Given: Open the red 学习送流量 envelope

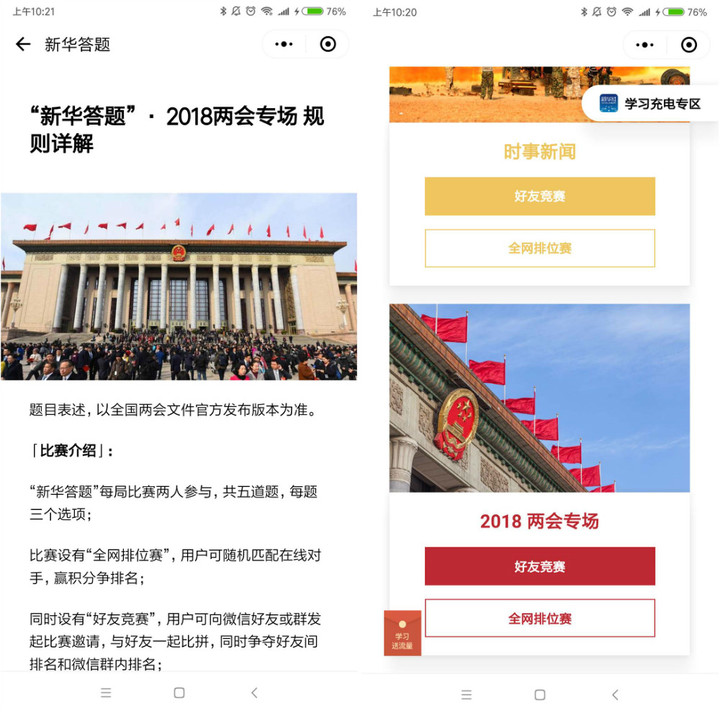Looking at the screenshot, I should (402, 633).
